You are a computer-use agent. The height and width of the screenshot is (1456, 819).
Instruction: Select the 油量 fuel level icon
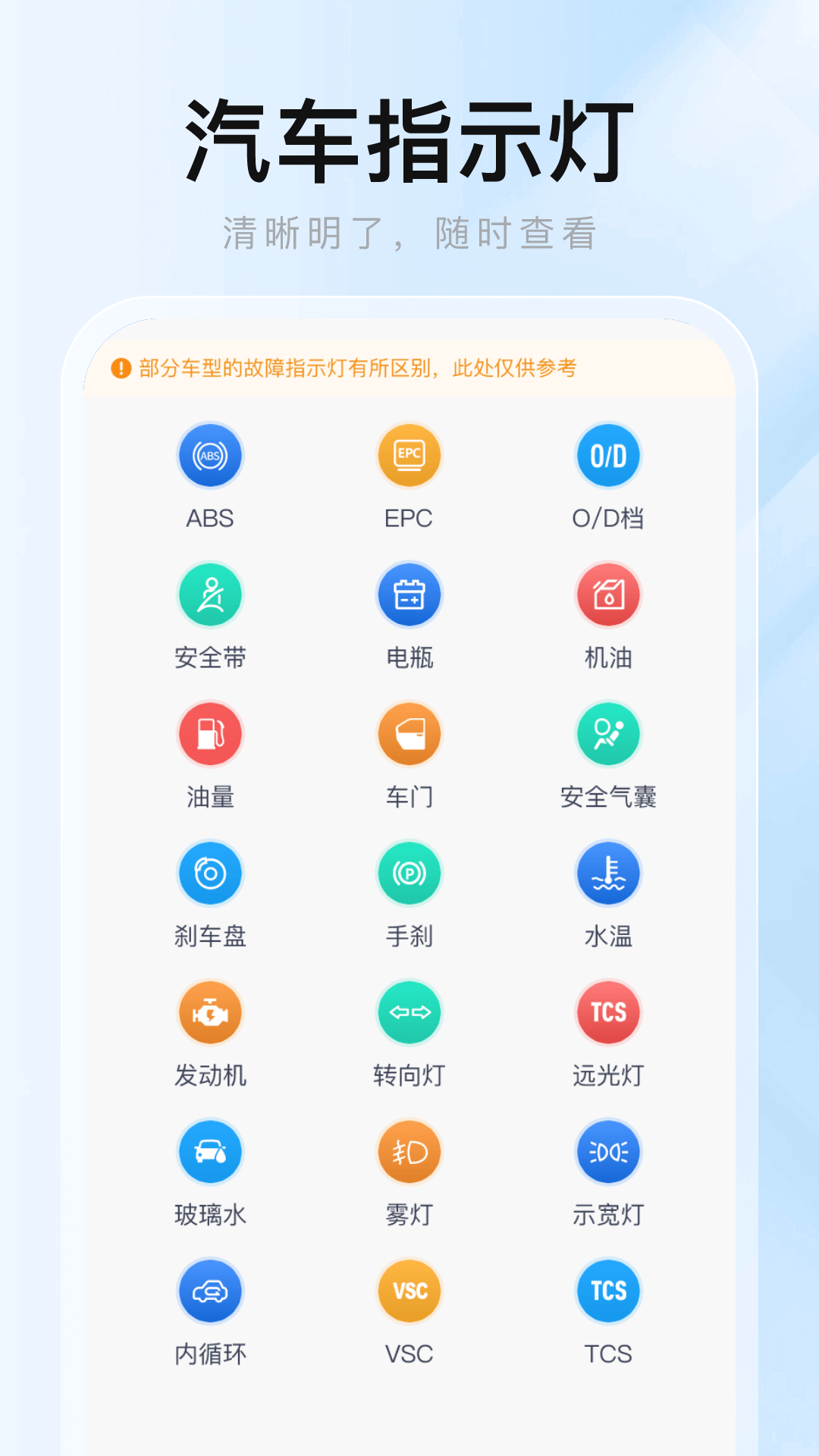coord(210,733)
